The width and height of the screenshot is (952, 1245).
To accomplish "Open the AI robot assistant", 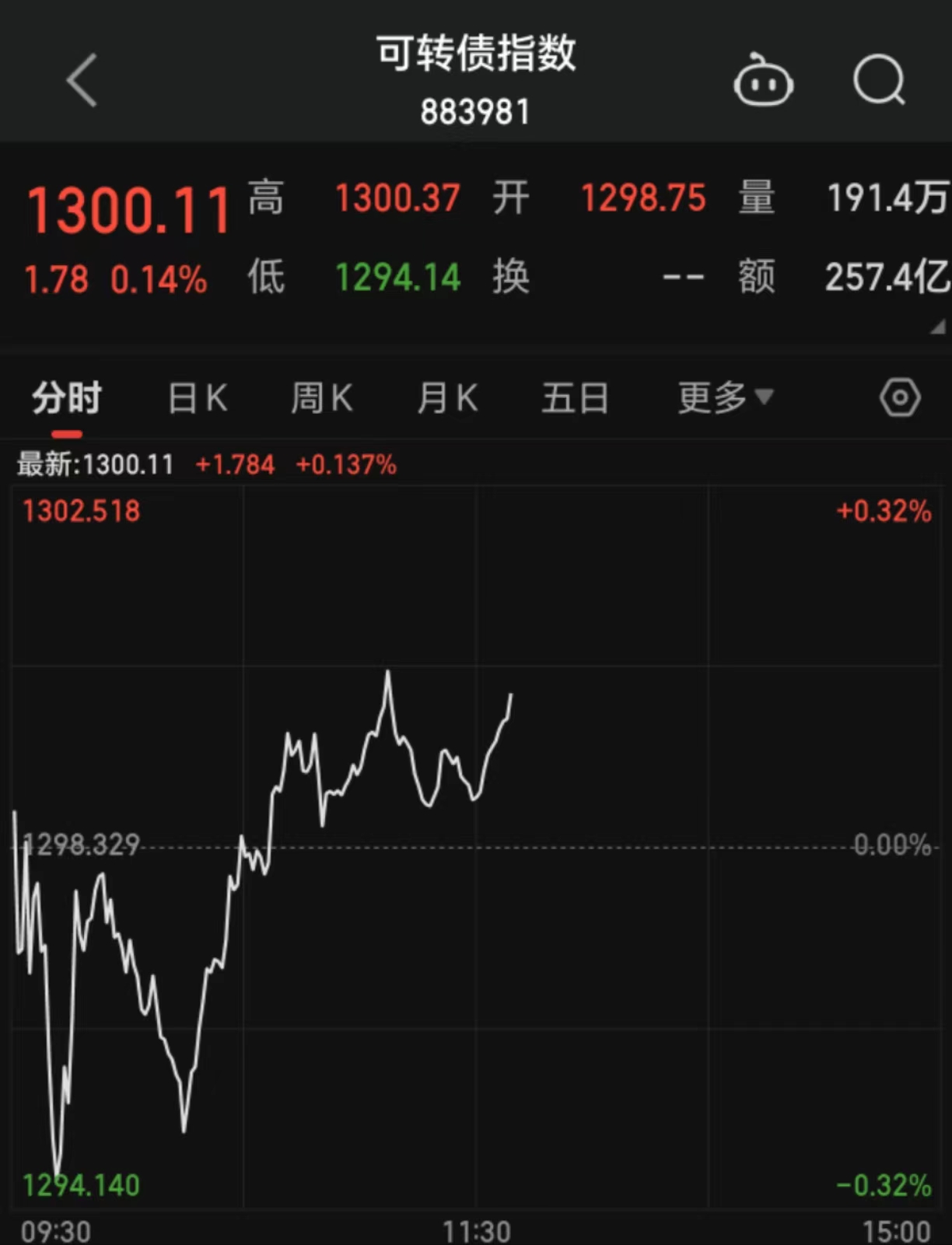I will pyautogui.click(x=764, y=80).
